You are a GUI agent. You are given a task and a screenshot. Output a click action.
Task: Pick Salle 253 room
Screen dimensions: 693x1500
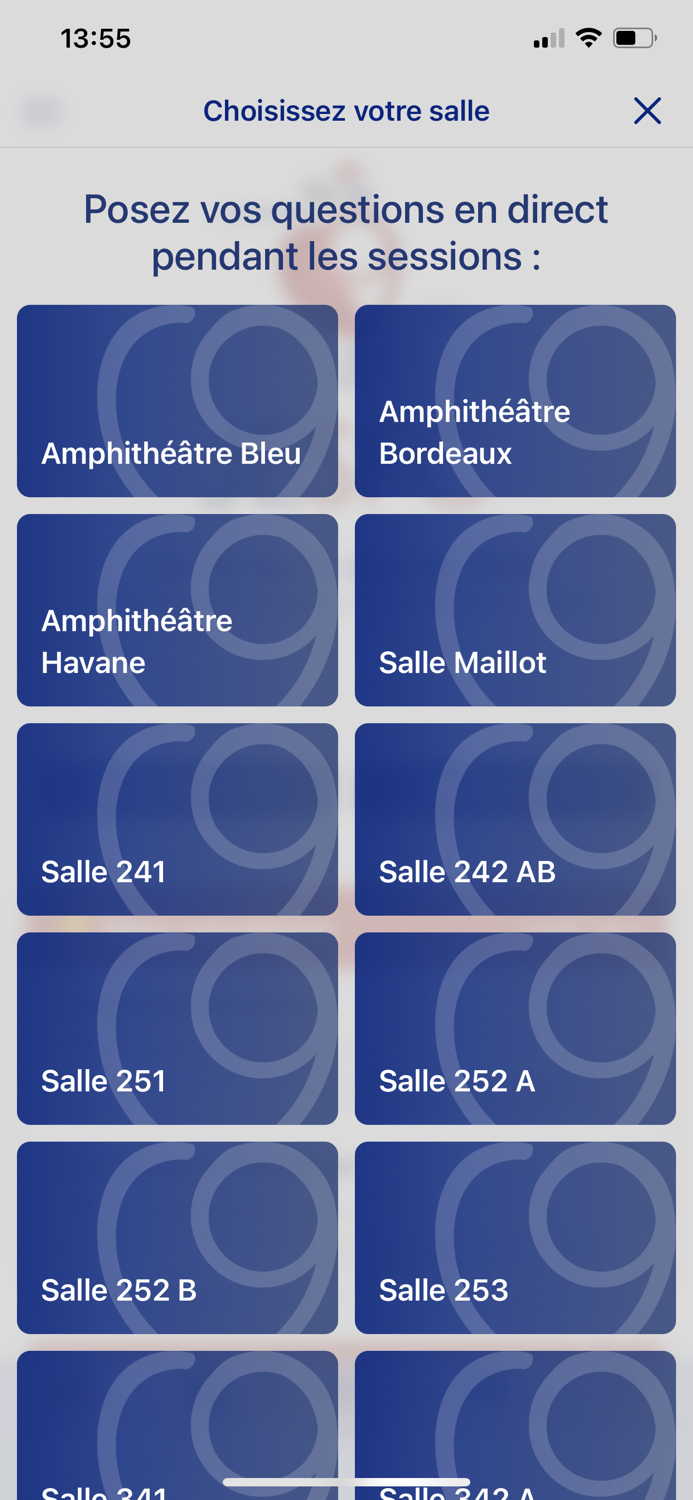[515, 1237]
